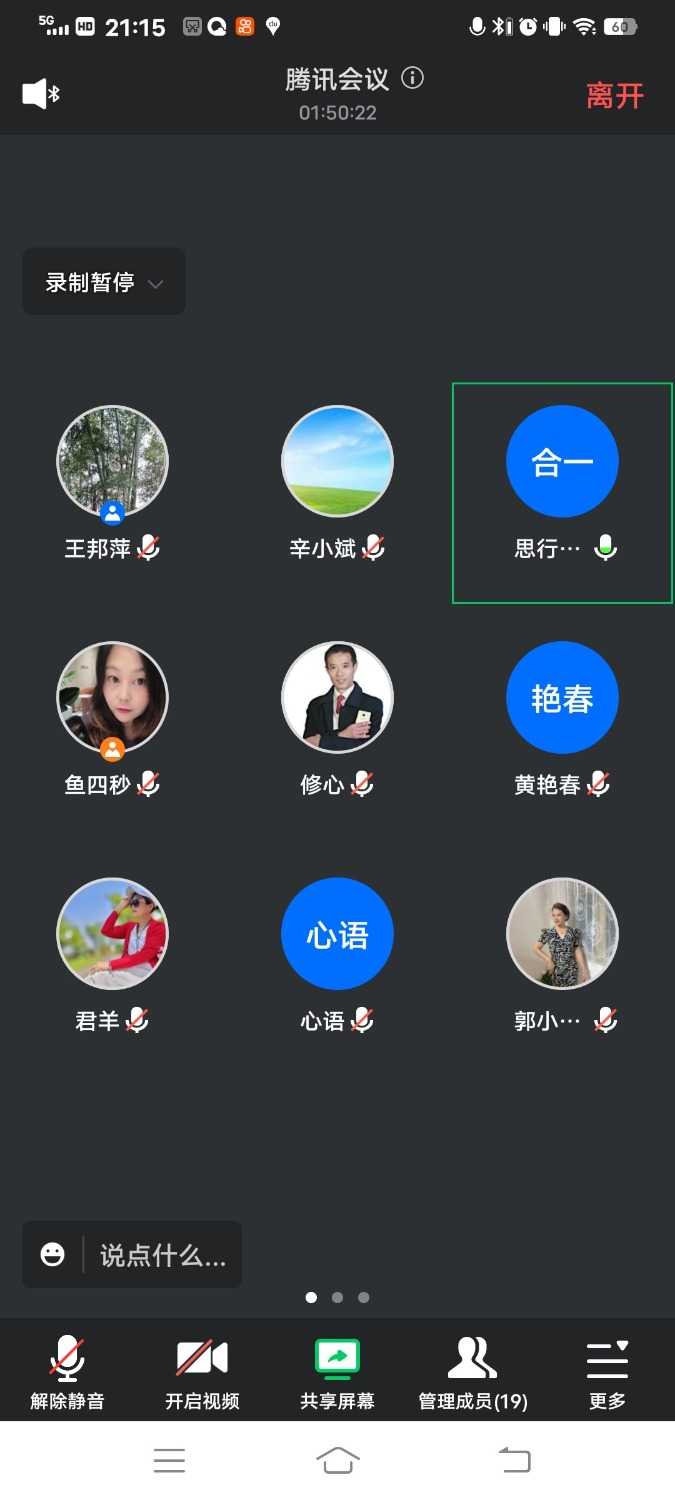Turn on camera with 开启视频
675x1500 pixels.
pos(202,1373)
